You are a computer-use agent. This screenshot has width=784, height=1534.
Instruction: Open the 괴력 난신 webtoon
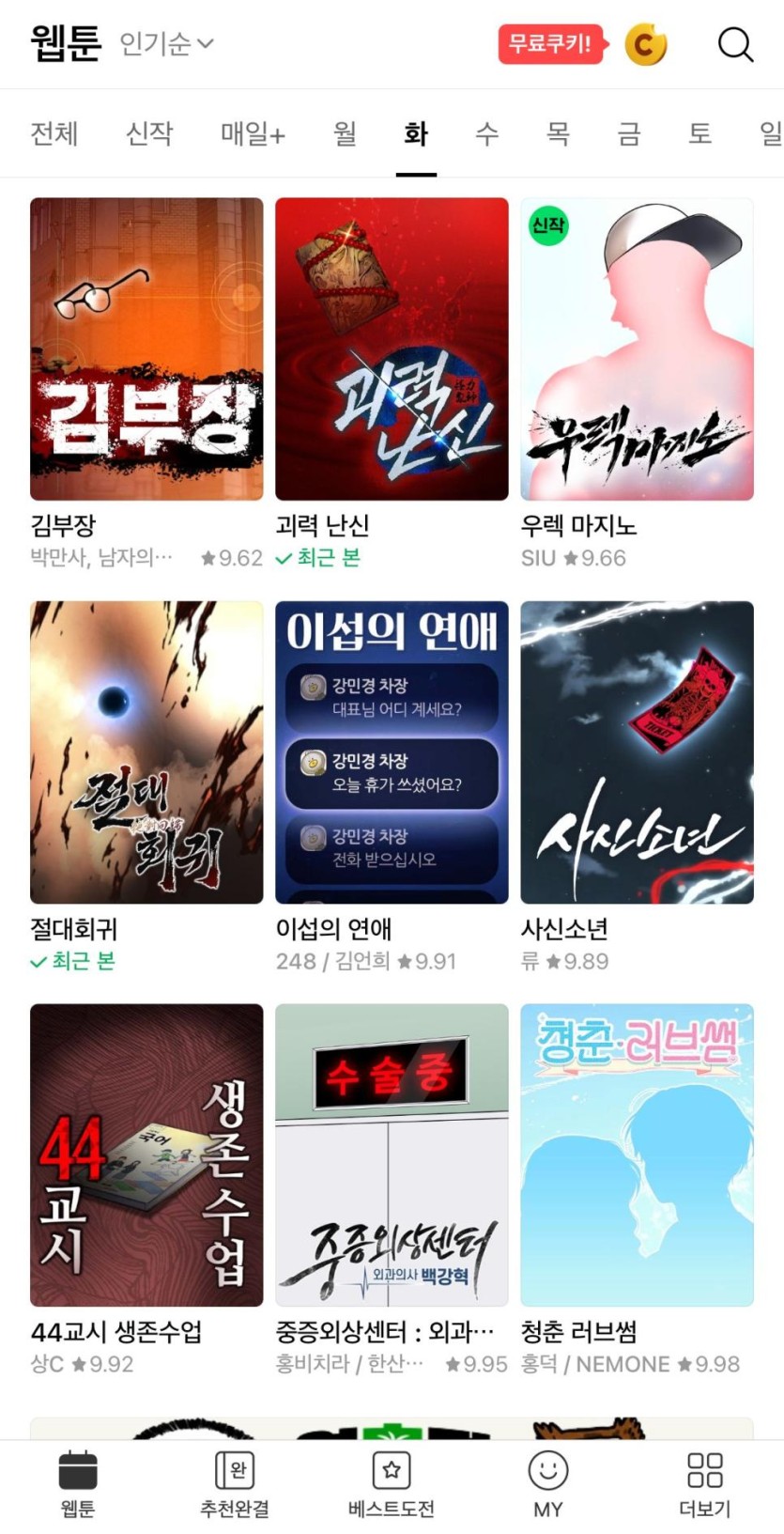point(392,349)
